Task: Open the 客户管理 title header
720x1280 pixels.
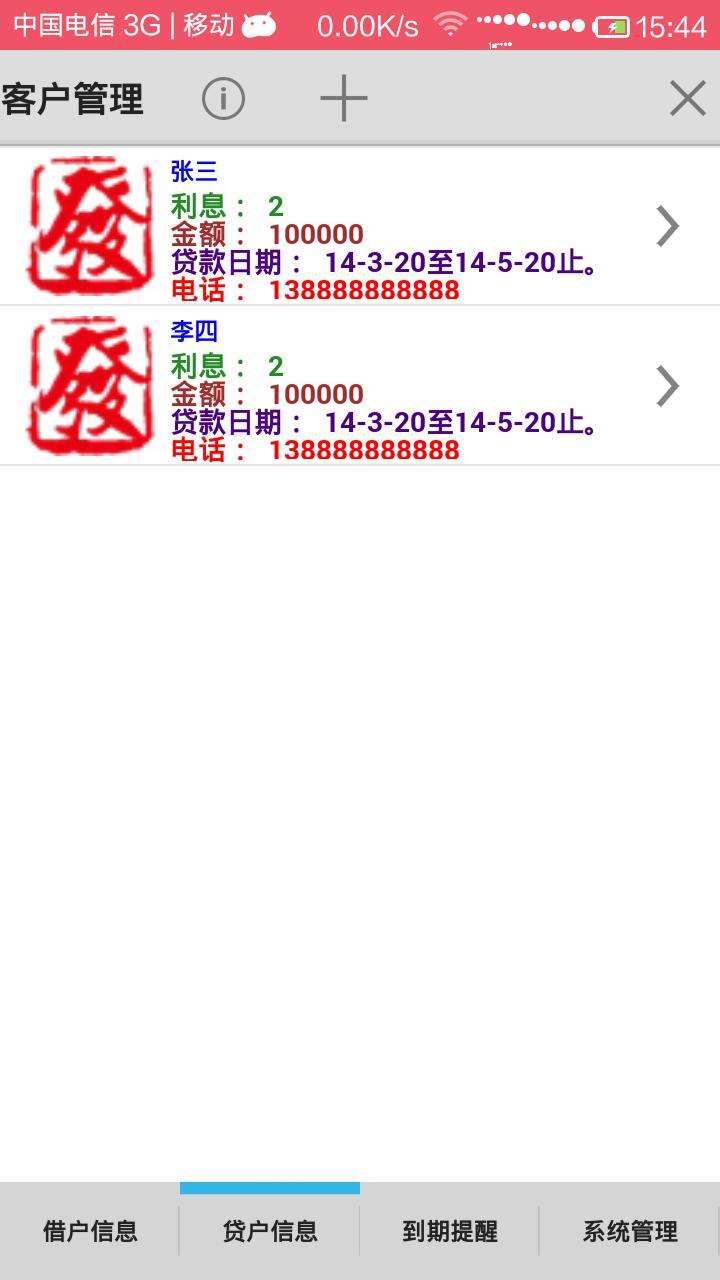Action: click(73, 98)
